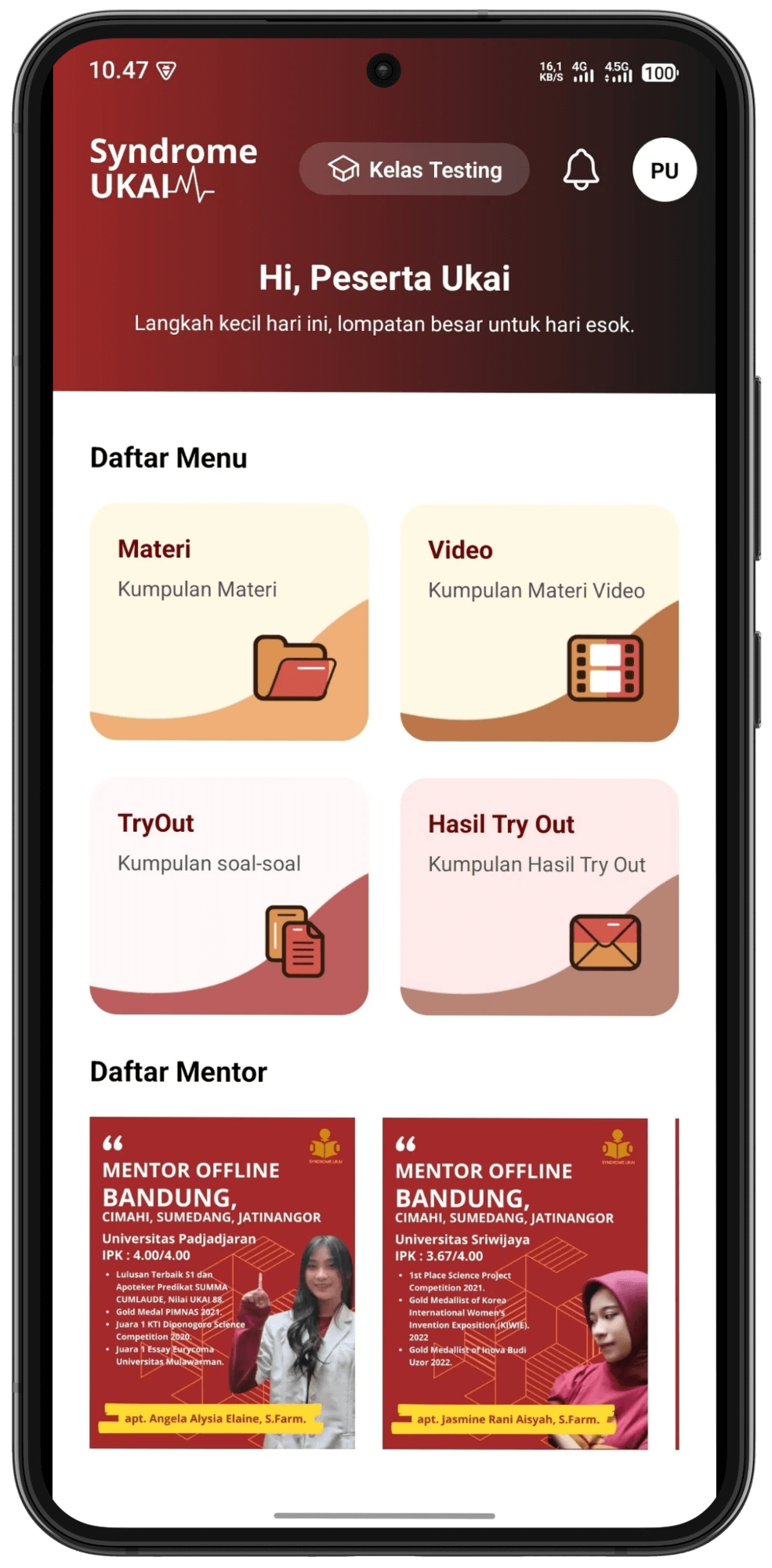This screenshot has width=772, height=1568.
Task: Open mentor Angela Alysia Elaine's card
Action: pyautogui.click(x=222, y=1283)
